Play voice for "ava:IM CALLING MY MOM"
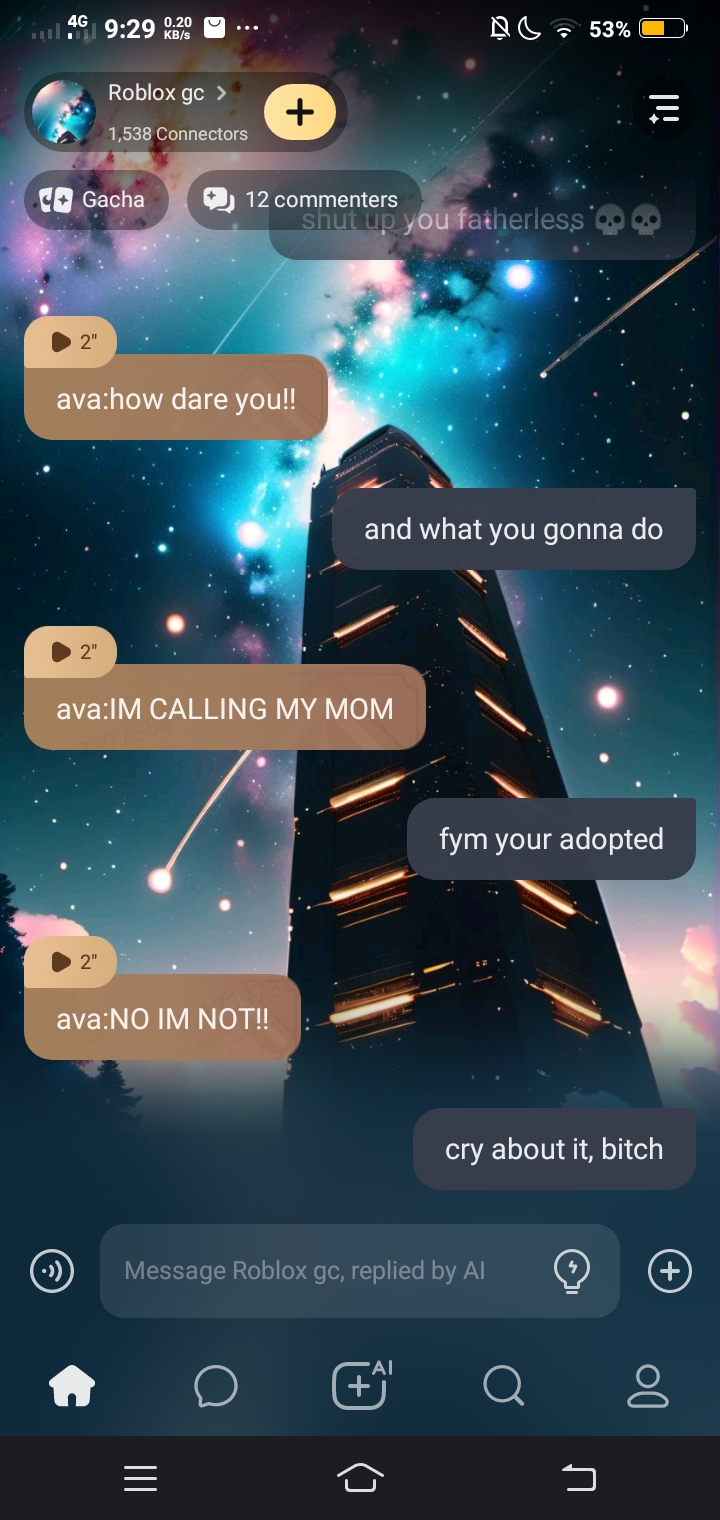The image size is (720, 1520). [x=71, y=652]
